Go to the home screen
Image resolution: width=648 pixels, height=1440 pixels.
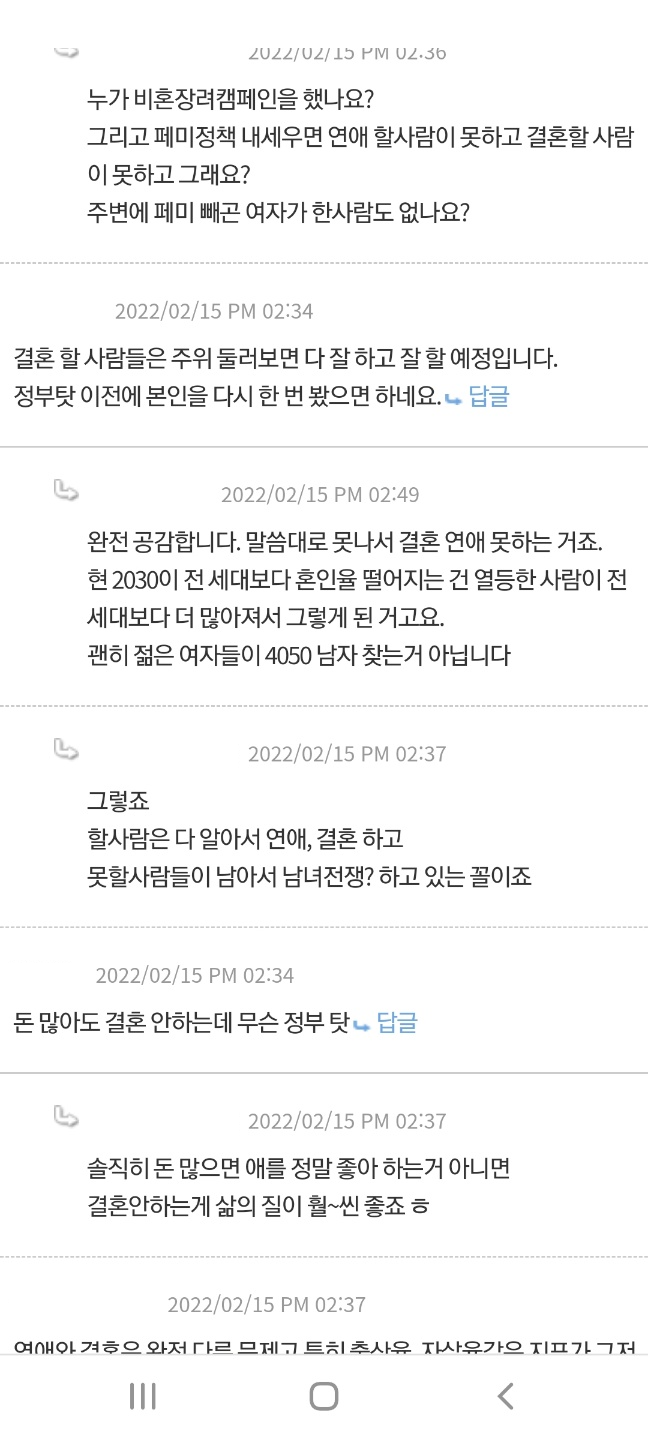(x=323, y=1396)
